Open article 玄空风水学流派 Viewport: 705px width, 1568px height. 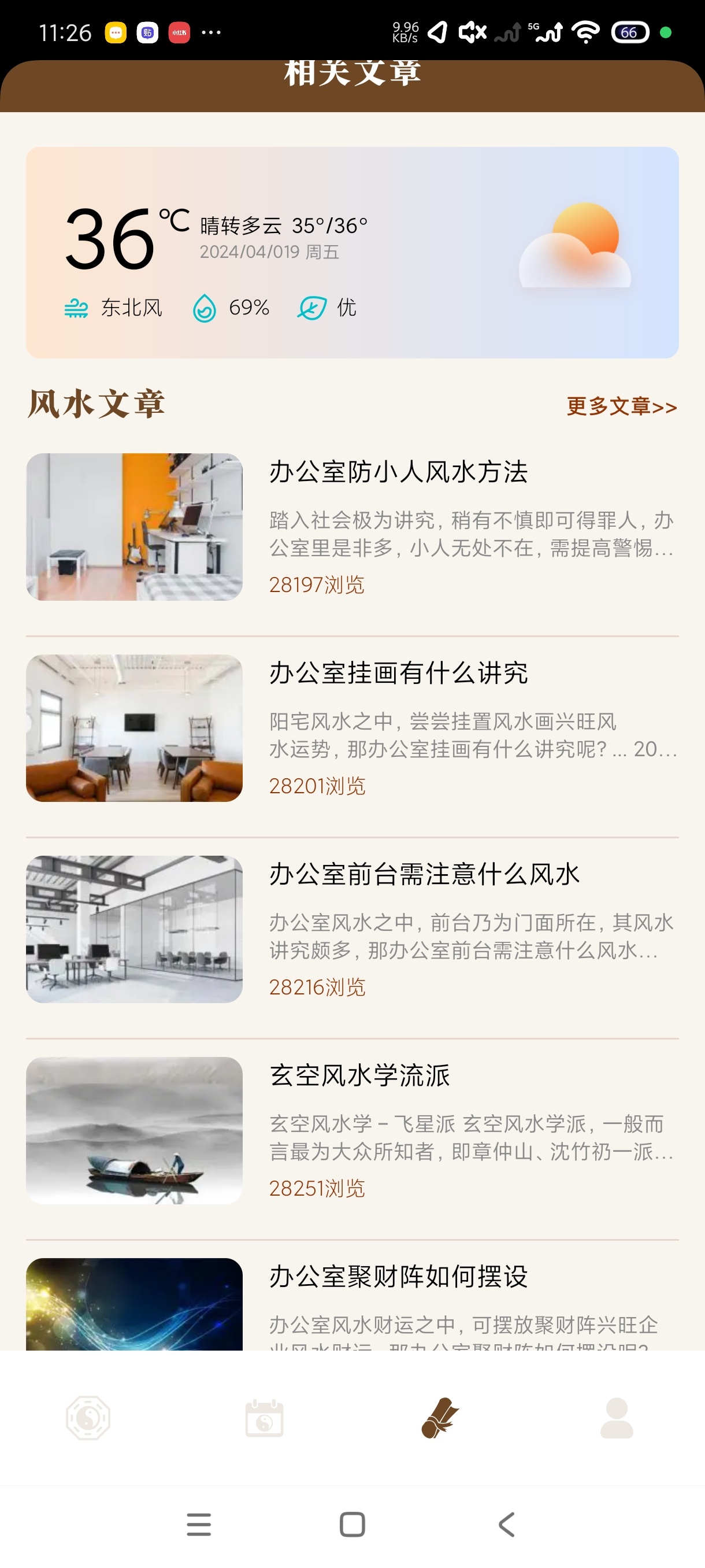(352, 1130)
